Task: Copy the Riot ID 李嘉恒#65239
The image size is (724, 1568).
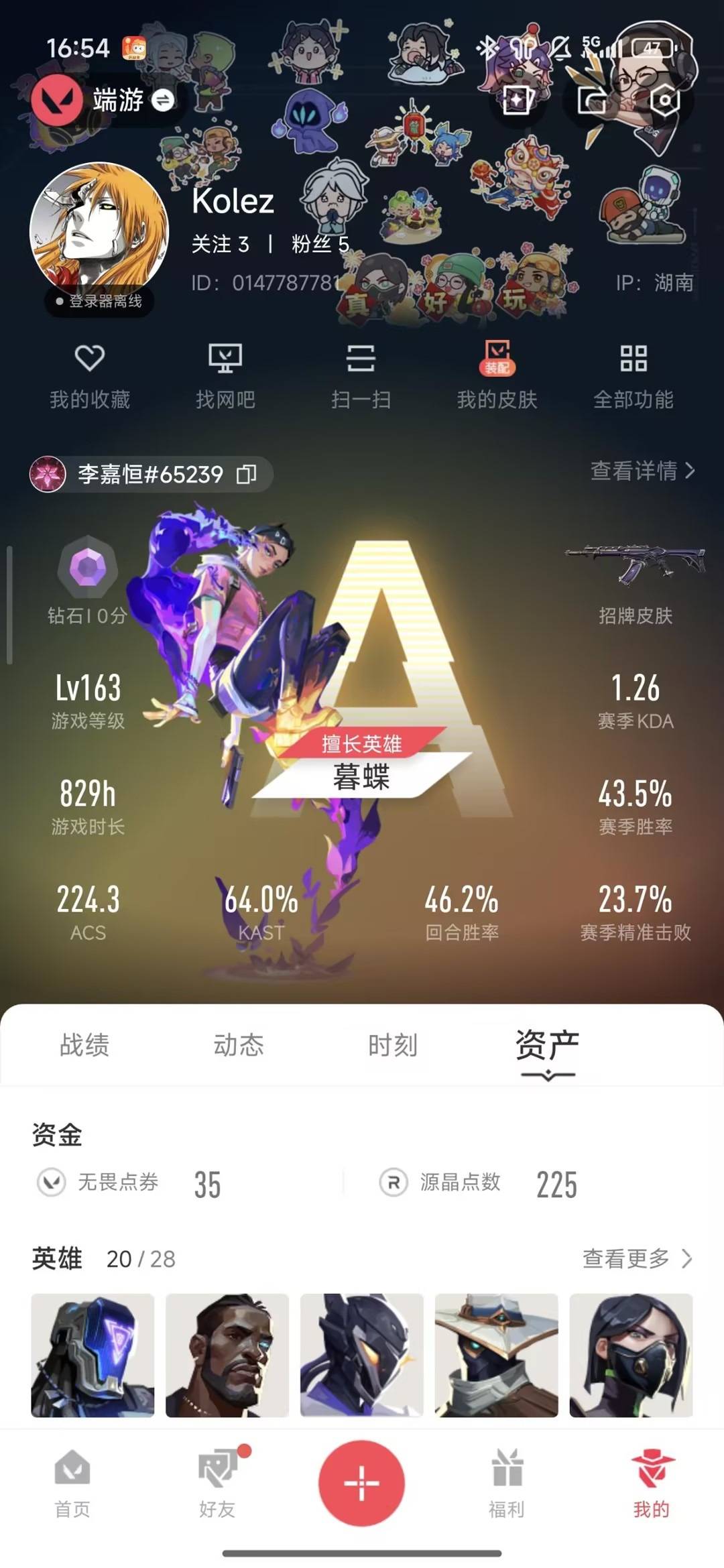Action: click(x=248, y=475)
